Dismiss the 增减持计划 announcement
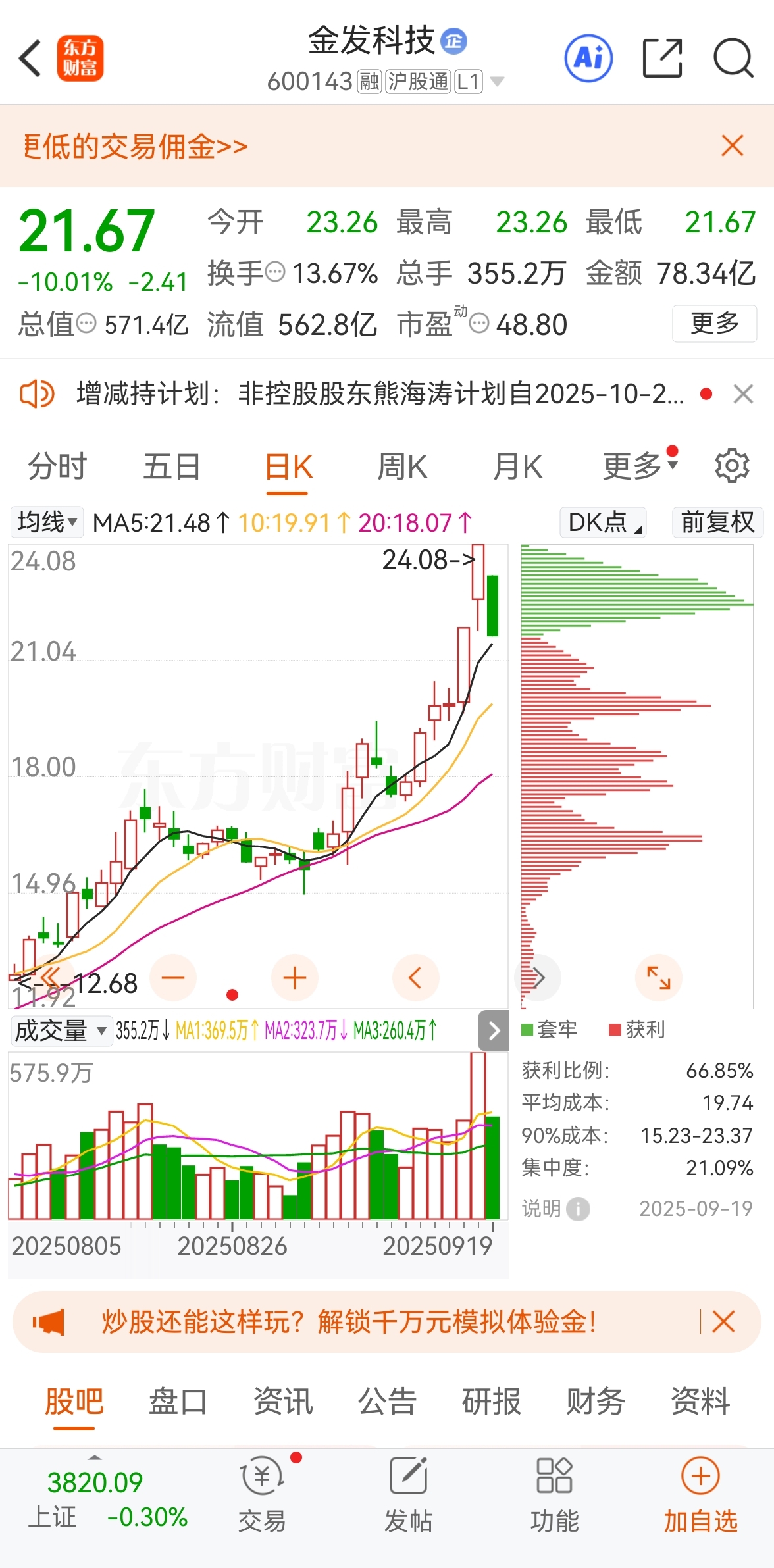This screenshot has height=1568, width=774. tap(743, 394)
